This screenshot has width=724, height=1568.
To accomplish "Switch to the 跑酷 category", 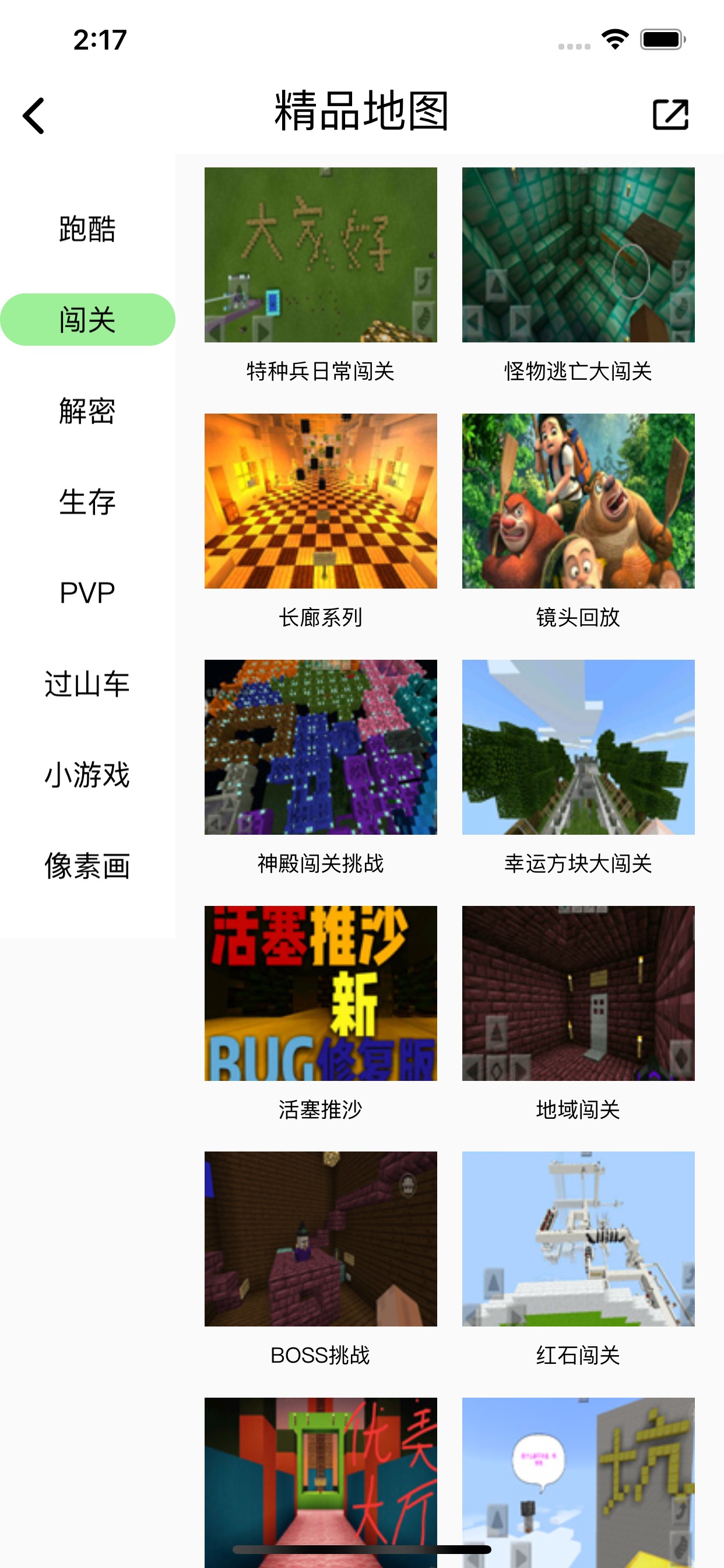I will [87, 229].
